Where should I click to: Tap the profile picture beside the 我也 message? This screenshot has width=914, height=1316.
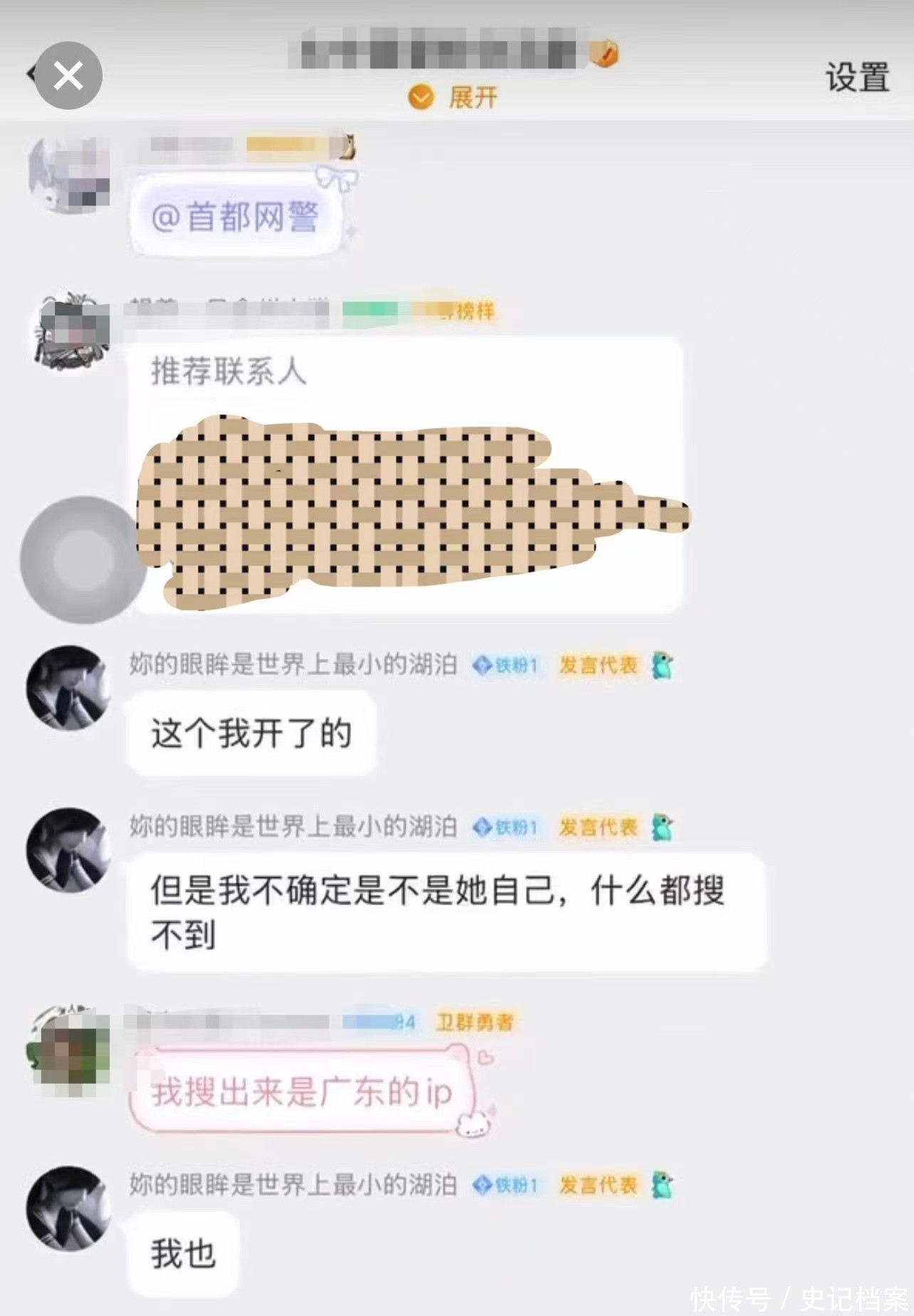click(68, 1208)
